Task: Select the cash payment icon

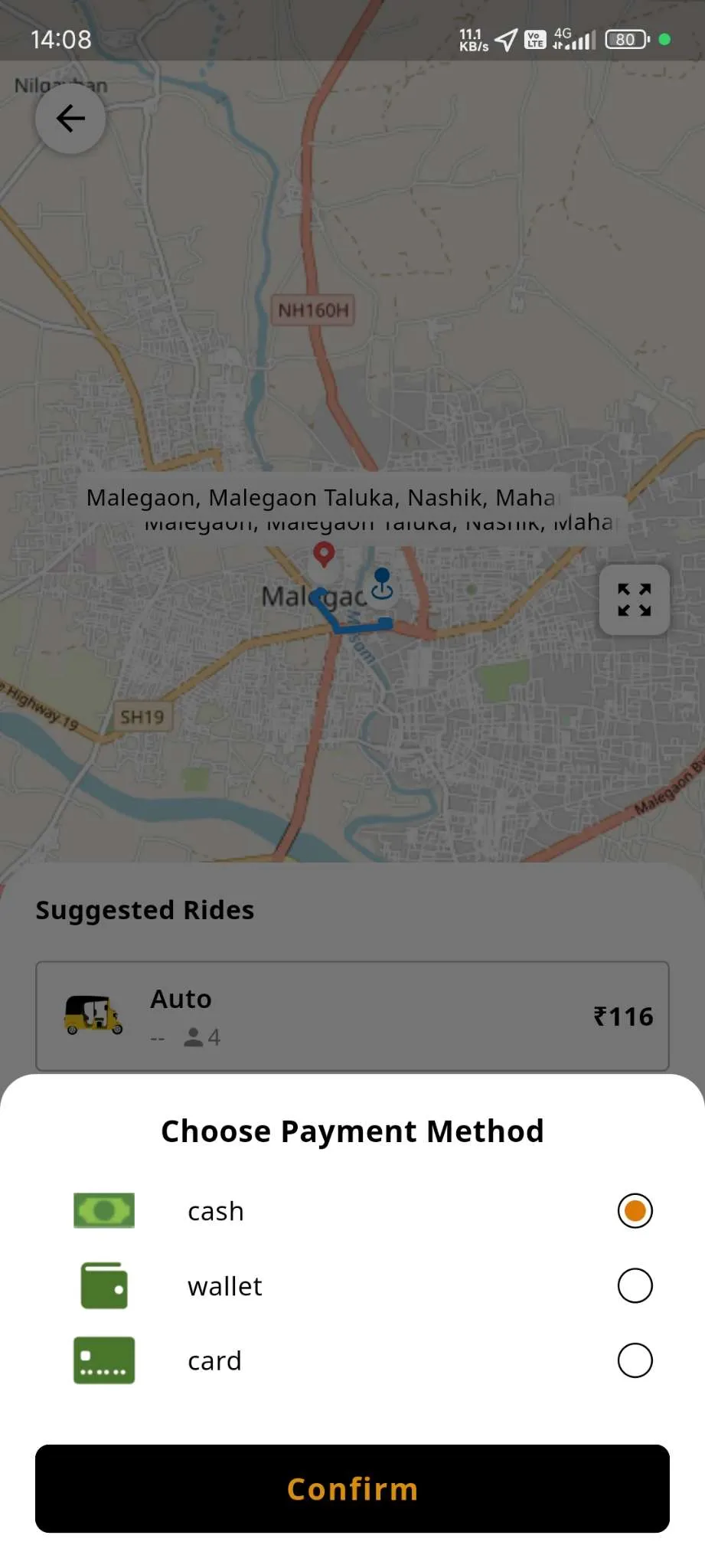Action: (103, 1210)
